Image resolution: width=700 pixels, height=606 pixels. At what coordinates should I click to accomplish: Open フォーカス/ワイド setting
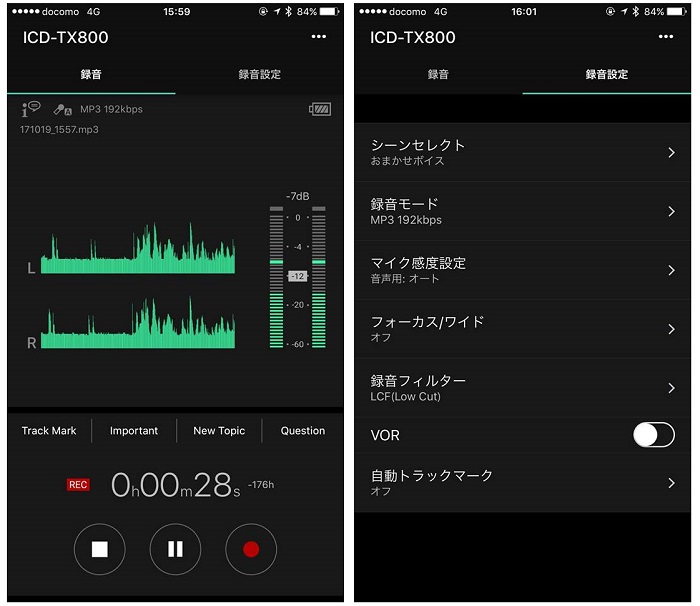(x=523, y=329)
